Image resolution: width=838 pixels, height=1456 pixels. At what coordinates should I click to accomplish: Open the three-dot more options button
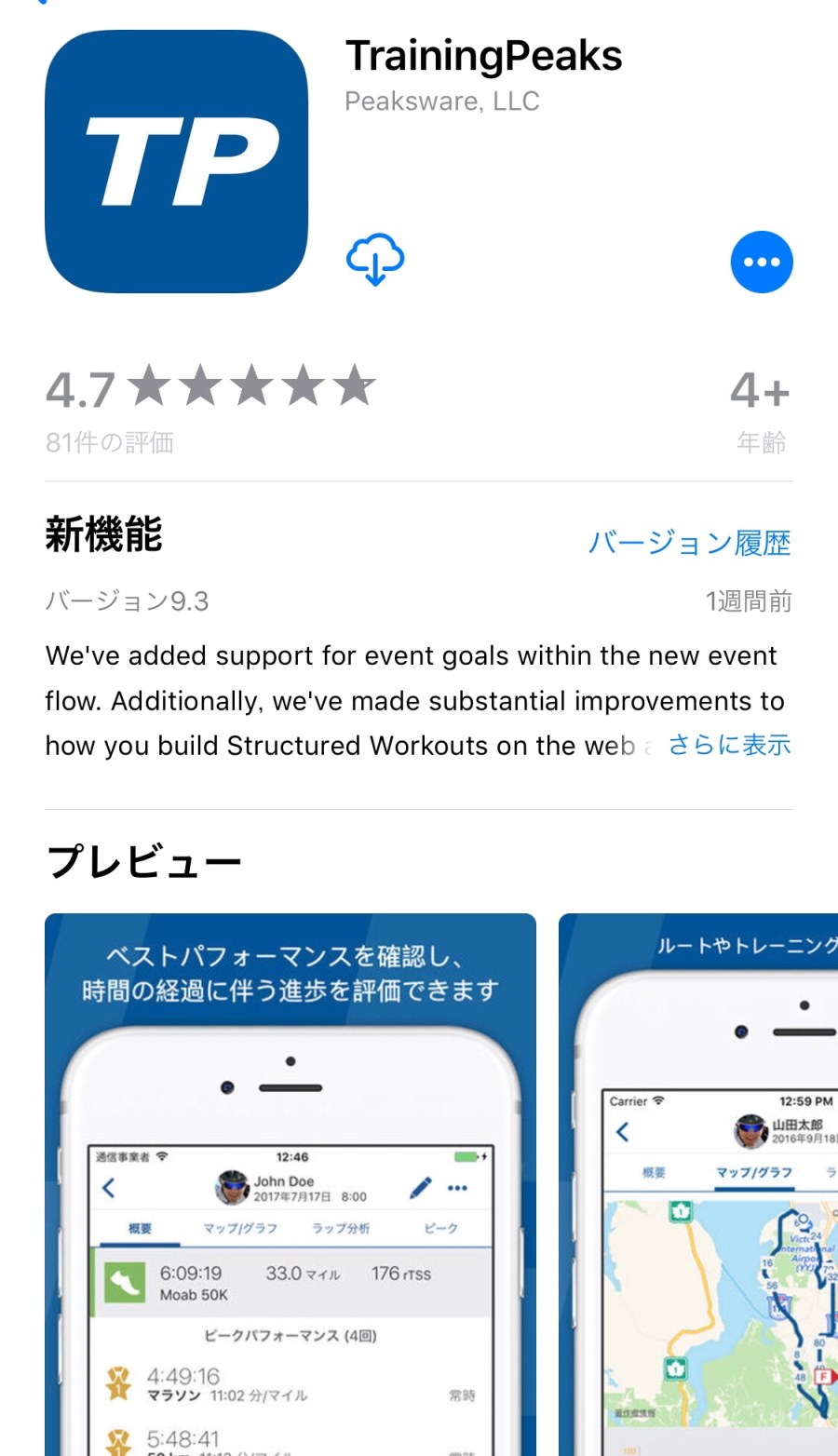click(x=762, y=262)
